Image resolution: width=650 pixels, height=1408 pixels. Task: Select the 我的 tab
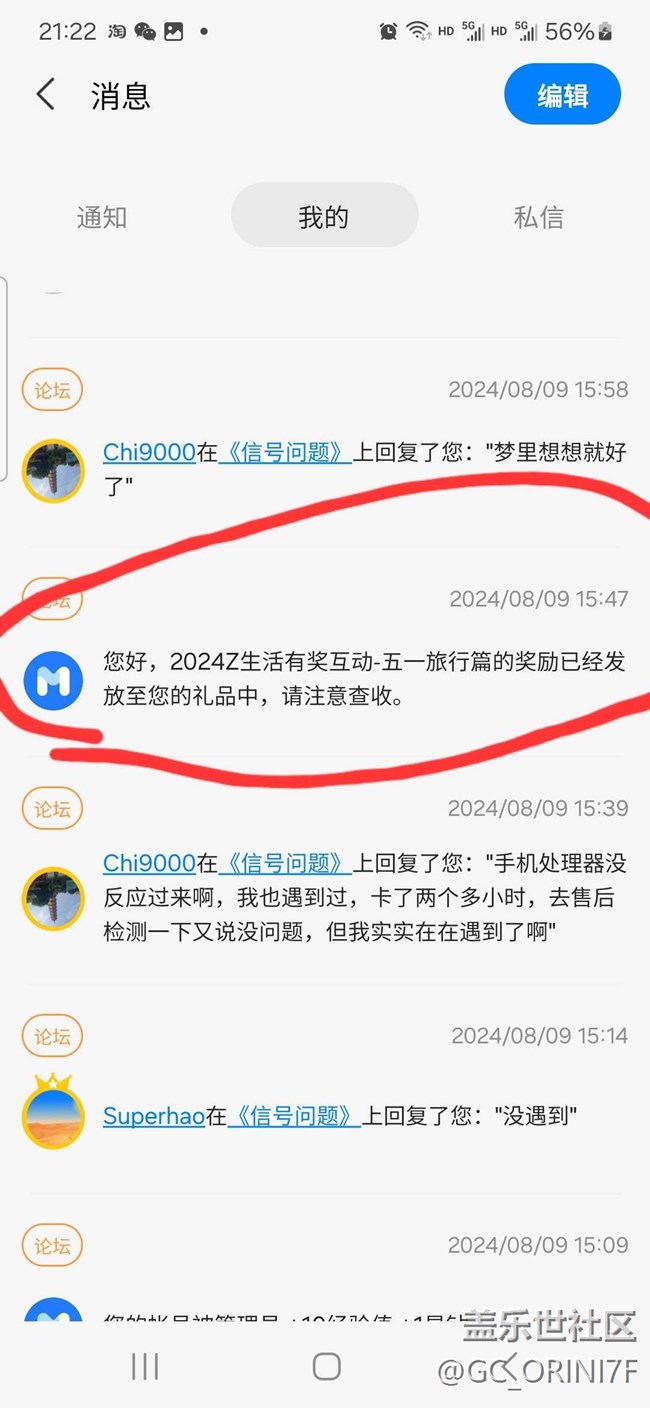pos(323,217)
